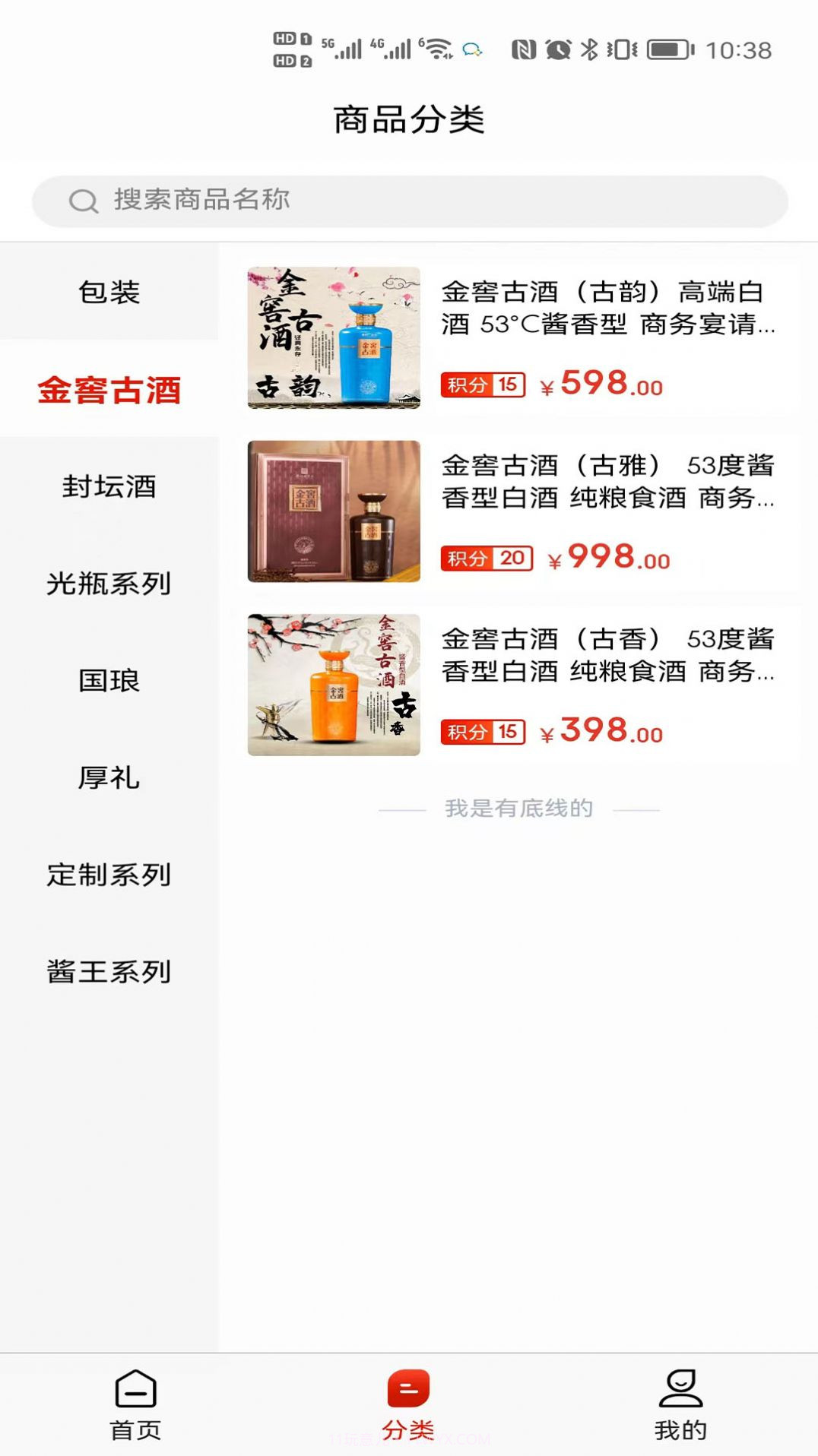Select the 酱王系列 category
Image resolution: width=818 pixels, height=1456 pixels.
(x=109, y=971)
